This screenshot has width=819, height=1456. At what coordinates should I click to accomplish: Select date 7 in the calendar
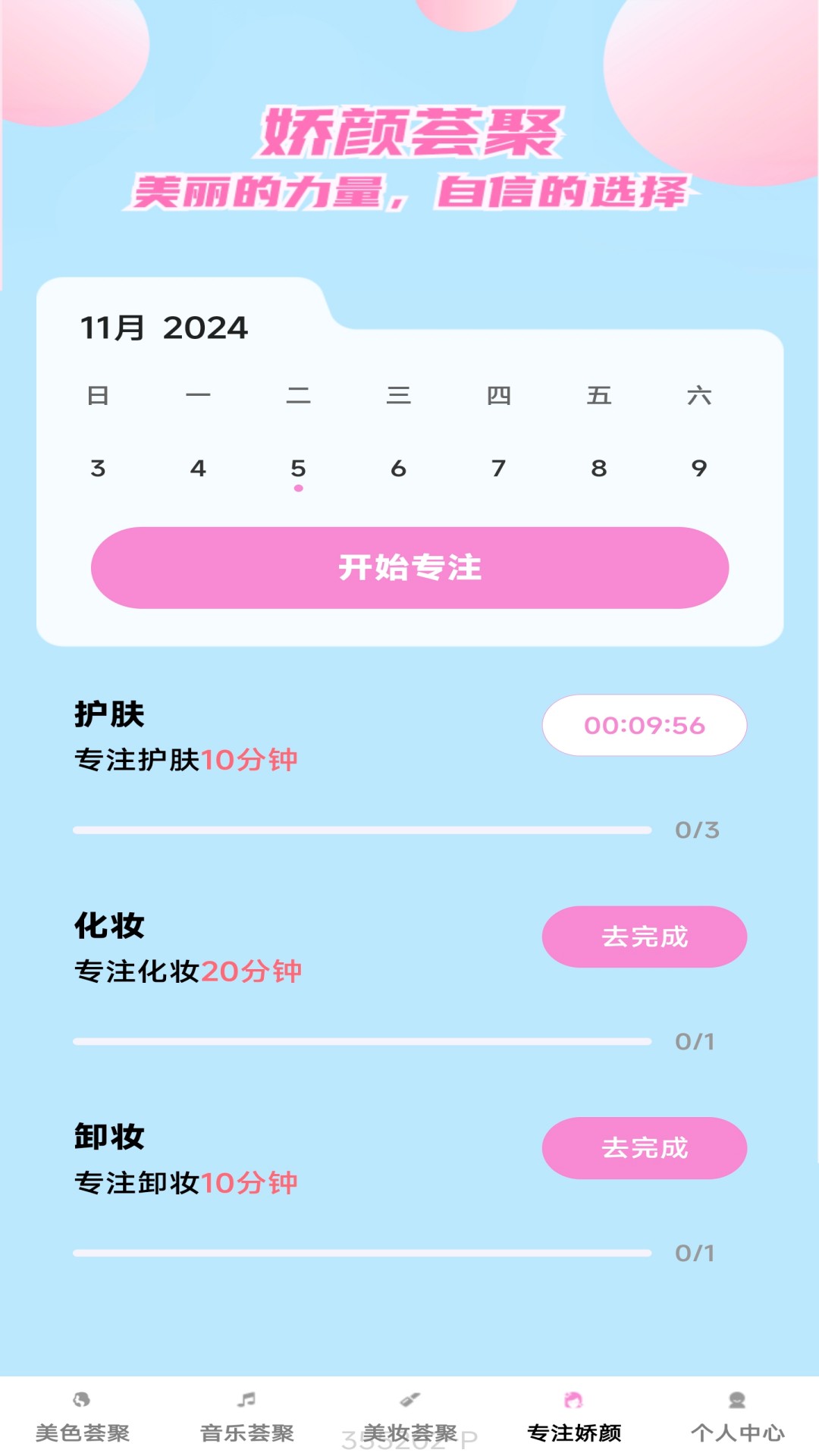pyautogui.click(x=498, y=468)
